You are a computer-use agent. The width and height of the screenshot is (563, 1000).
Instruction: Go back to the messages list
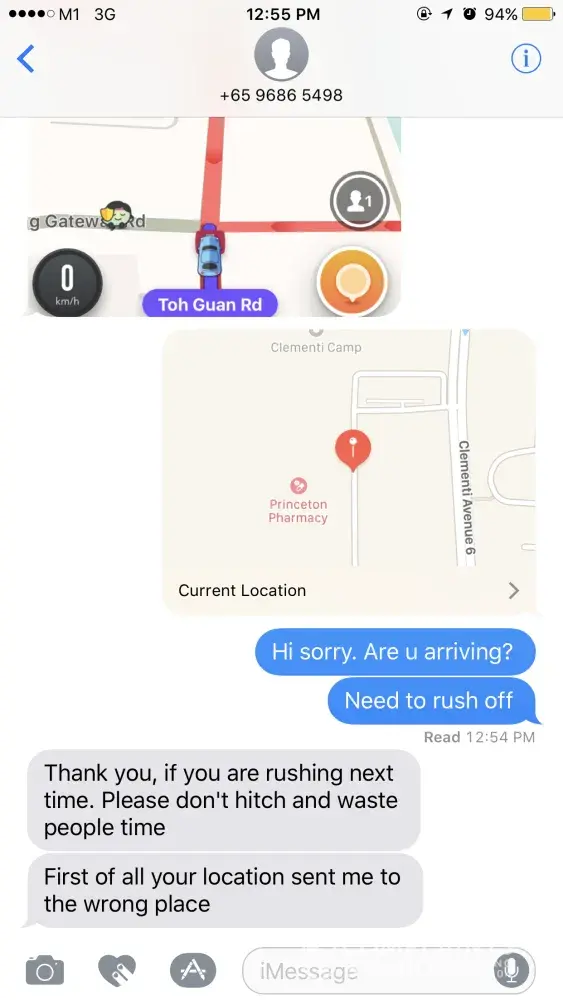point(26,59)
